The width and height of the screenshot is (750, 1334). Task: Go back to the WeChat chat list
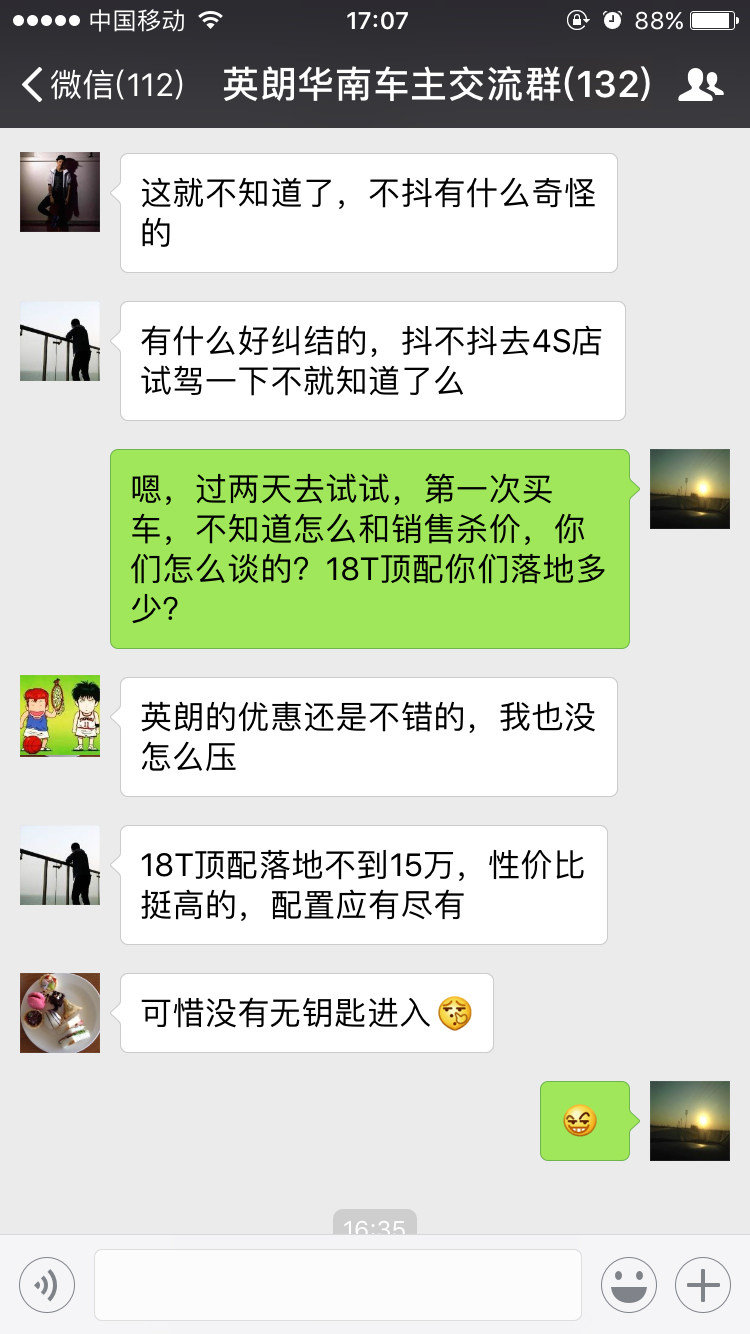[100, 86]
